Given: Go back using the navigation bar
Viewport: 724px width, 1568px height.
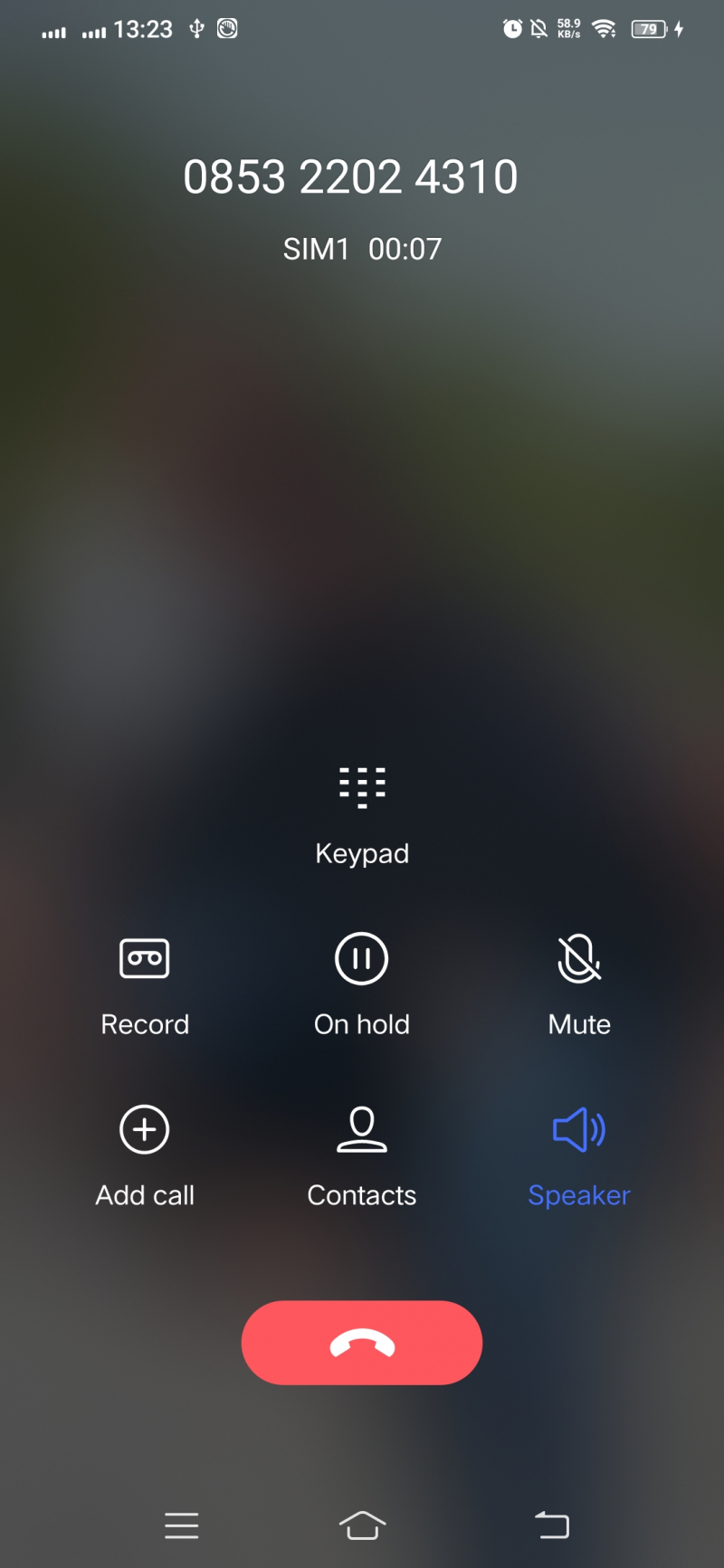Looking at the screenshot, I should point(551,1525).
